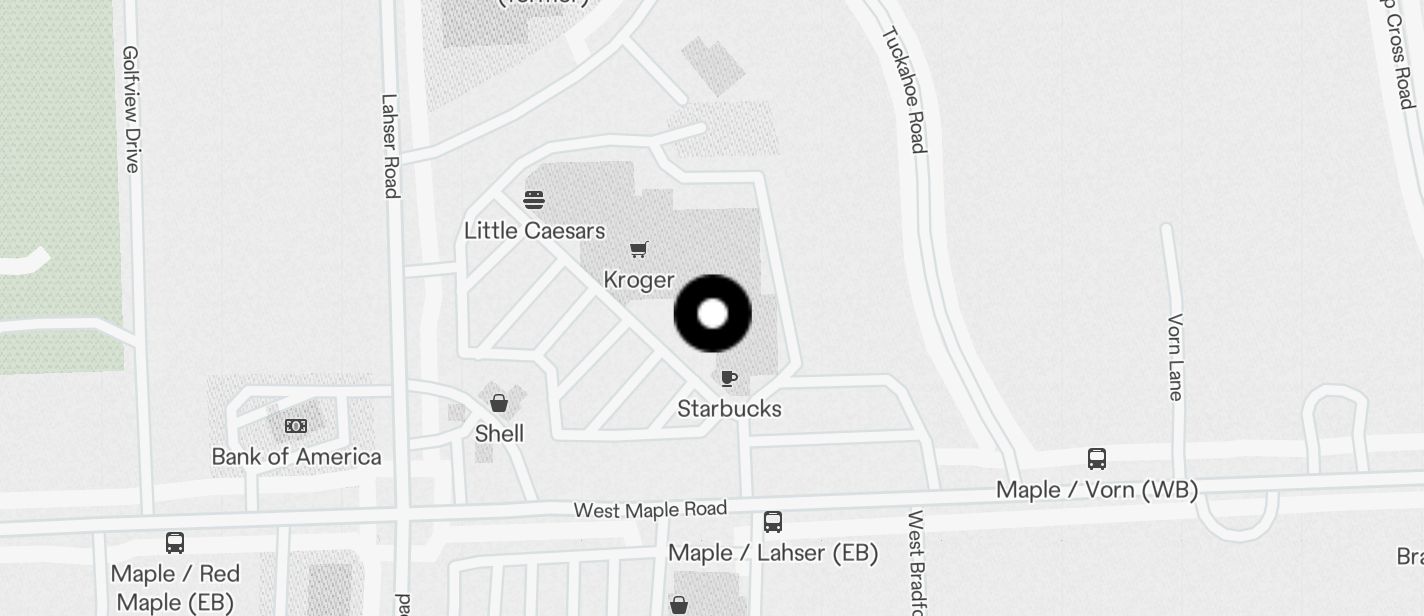Select the Kroger store marker

[x=639, y=250]
